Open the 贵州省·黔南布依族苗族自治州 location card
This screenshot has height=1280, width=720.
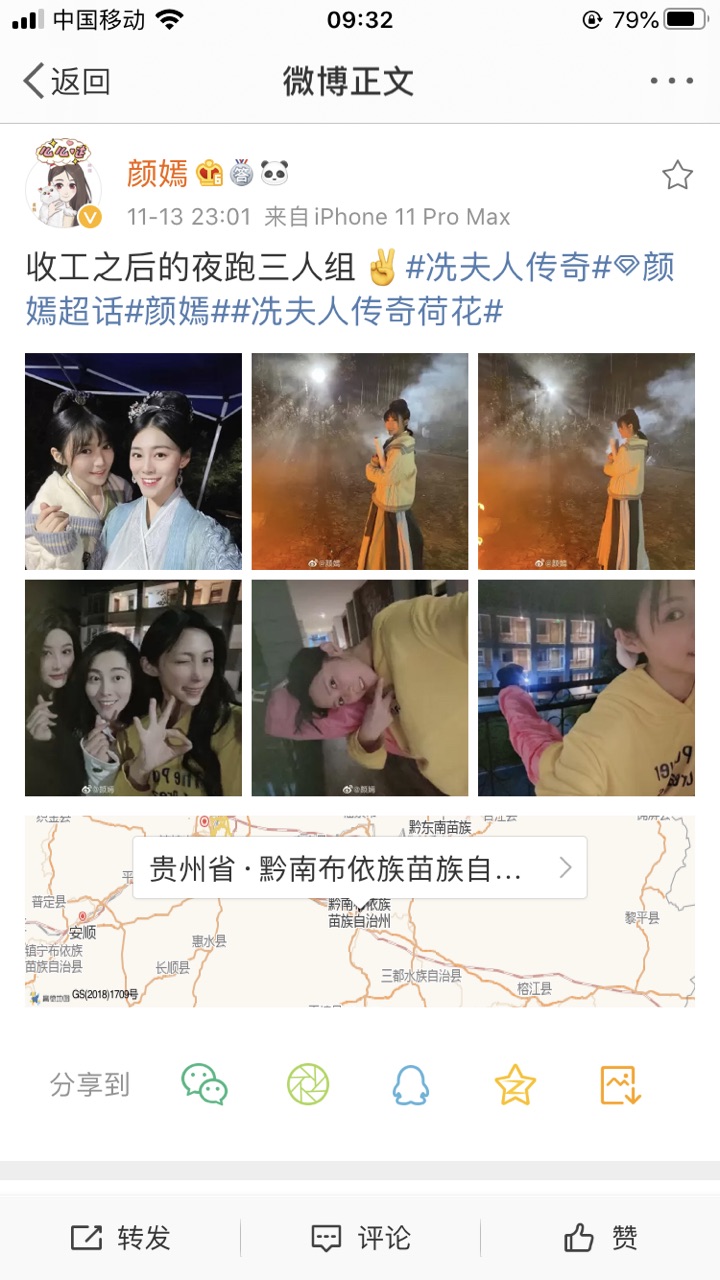360,868
